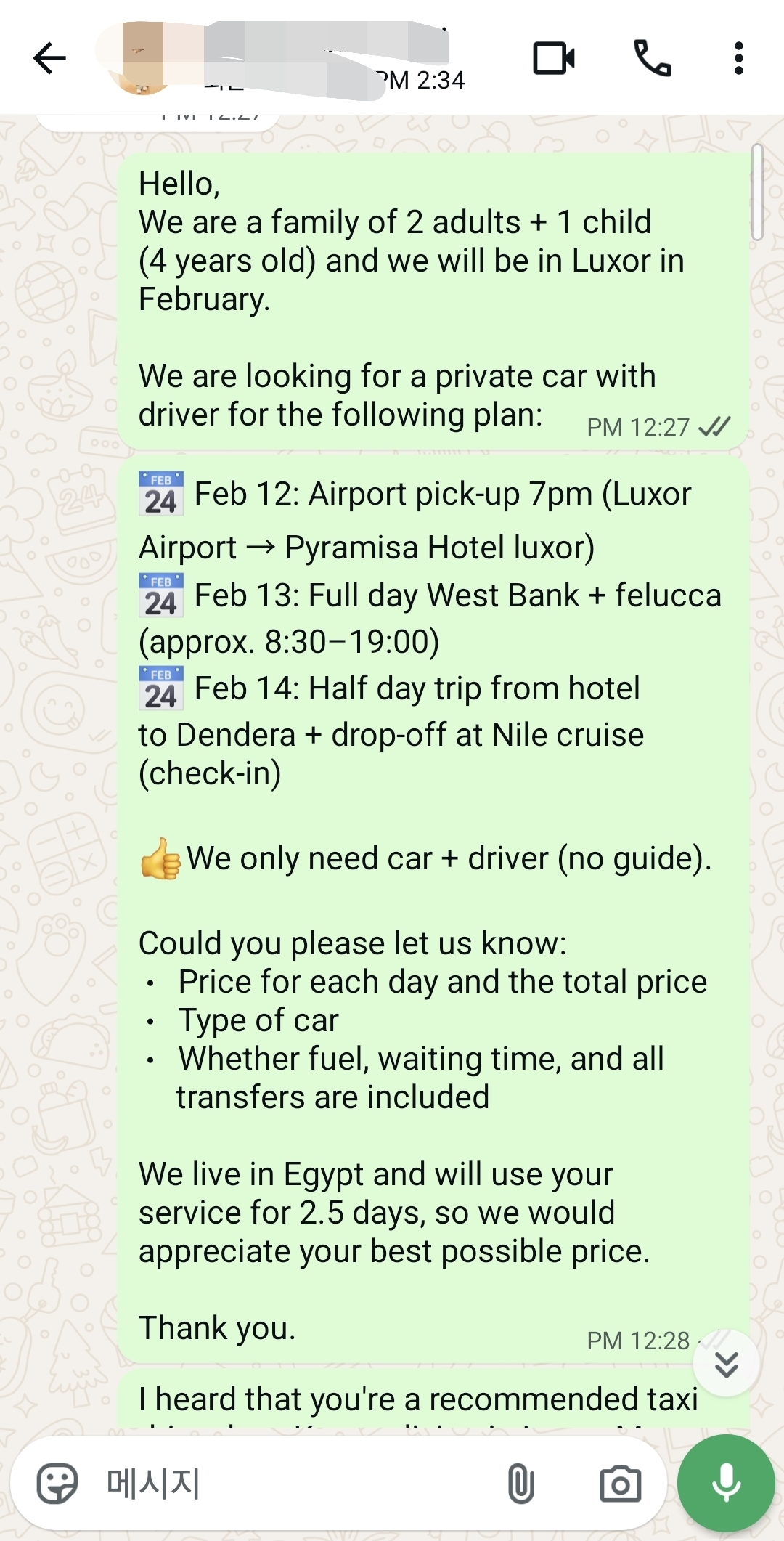784x1541 pixels.
Task: Open the three-dot overflow menu
Action: (x=739, y=58)
